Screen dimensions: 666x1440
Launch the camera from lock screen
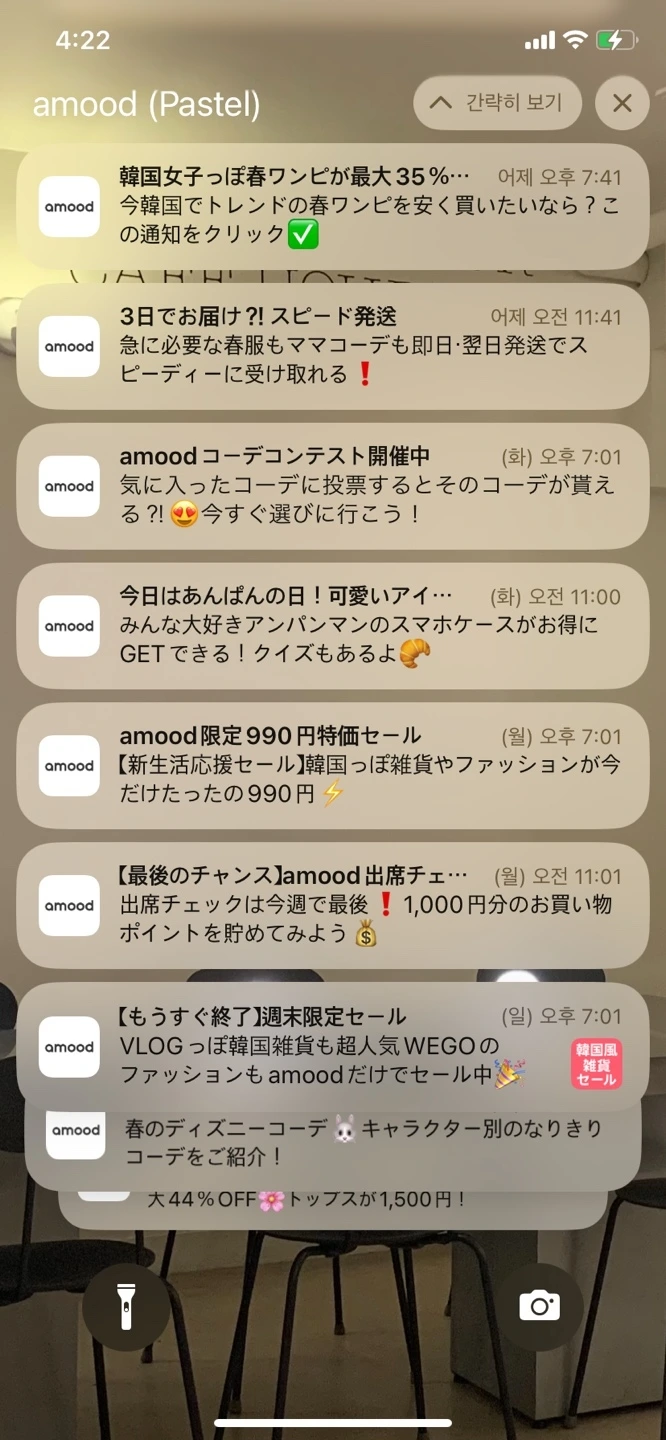(539, 1307)
